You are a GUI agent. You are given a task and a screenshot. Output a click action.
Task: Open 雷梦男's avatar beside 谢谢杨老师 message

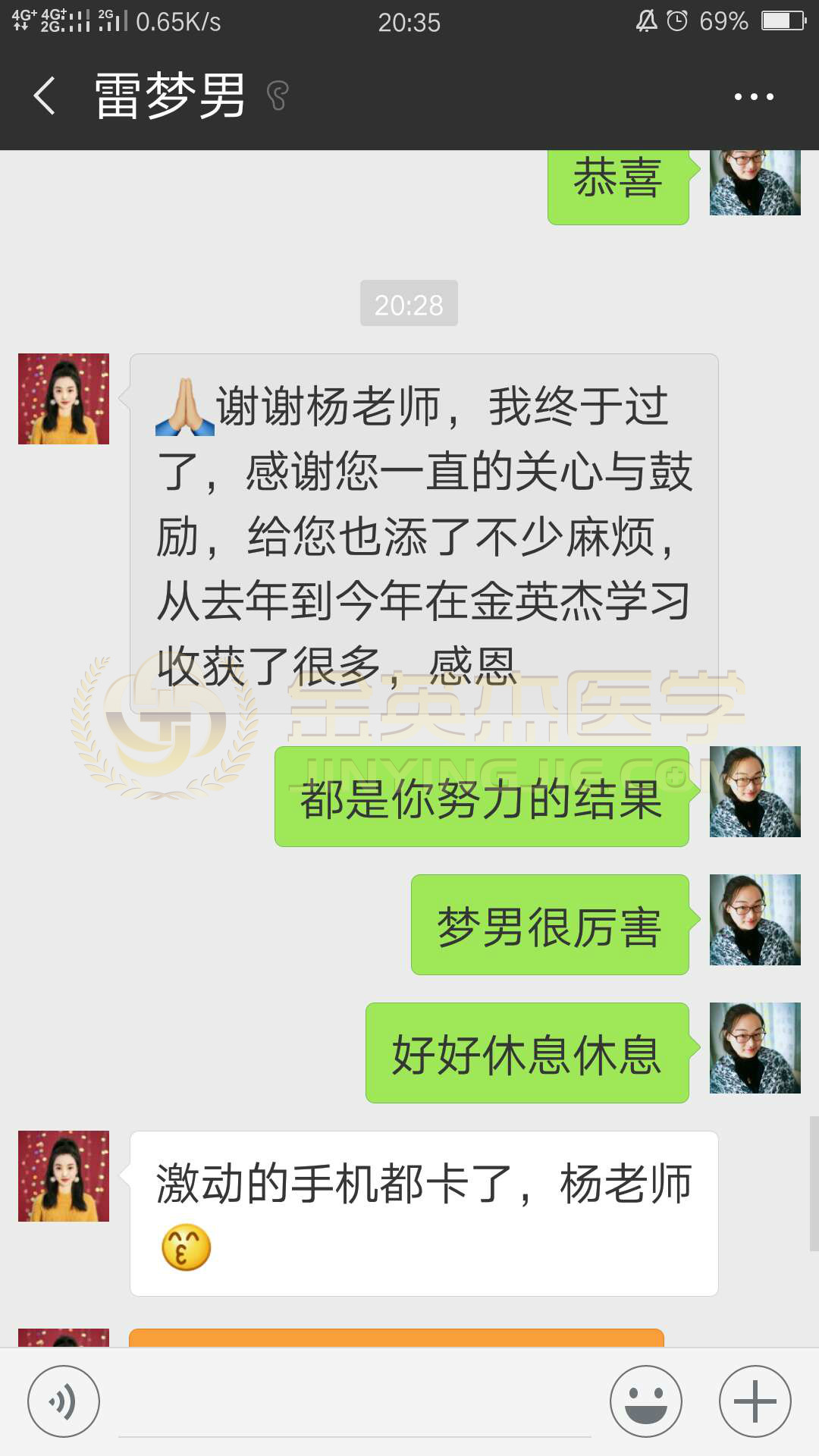64,399
